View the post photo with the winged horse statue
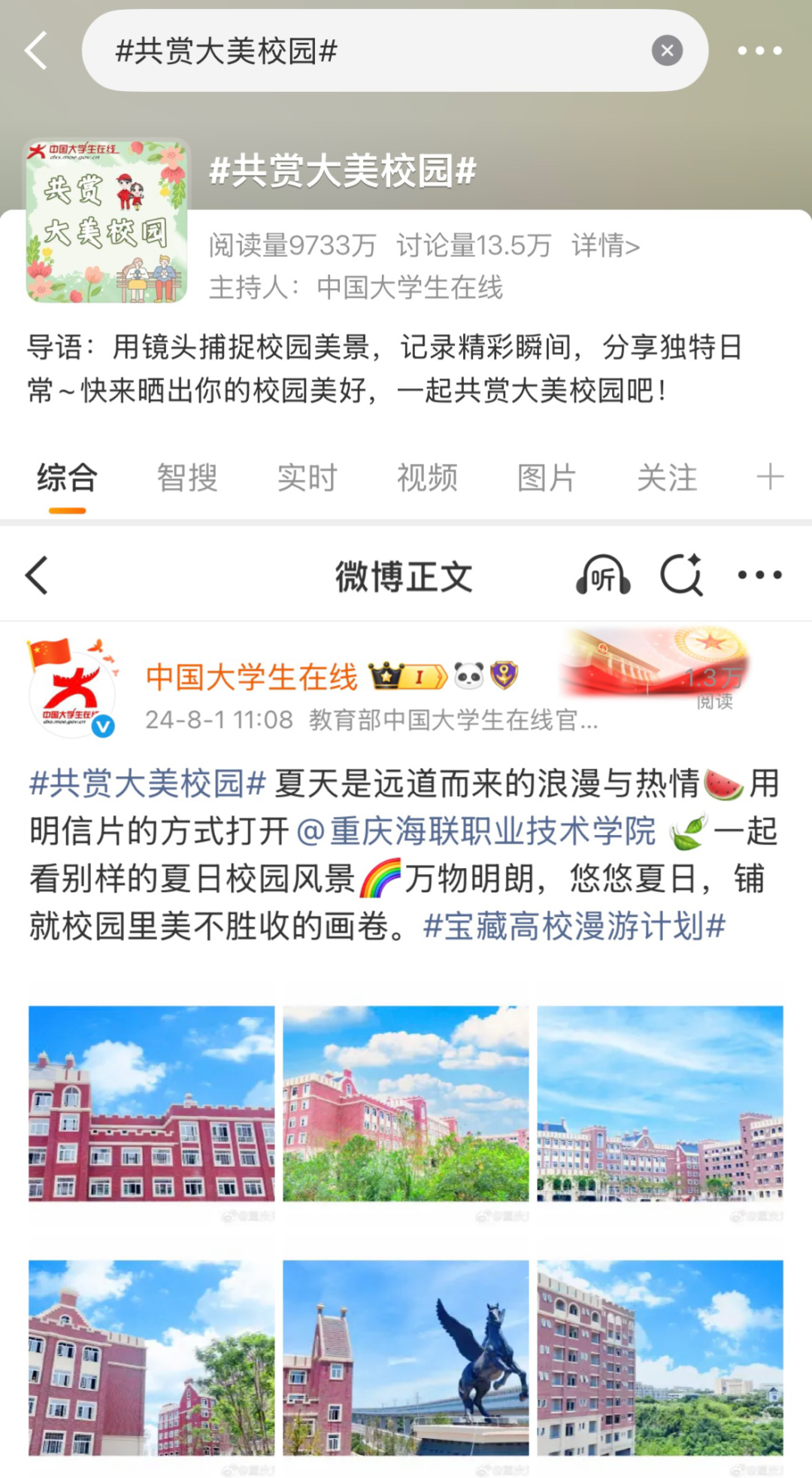The height and width of the screenshot is (1478, 812). click(x=406, y=1358)
